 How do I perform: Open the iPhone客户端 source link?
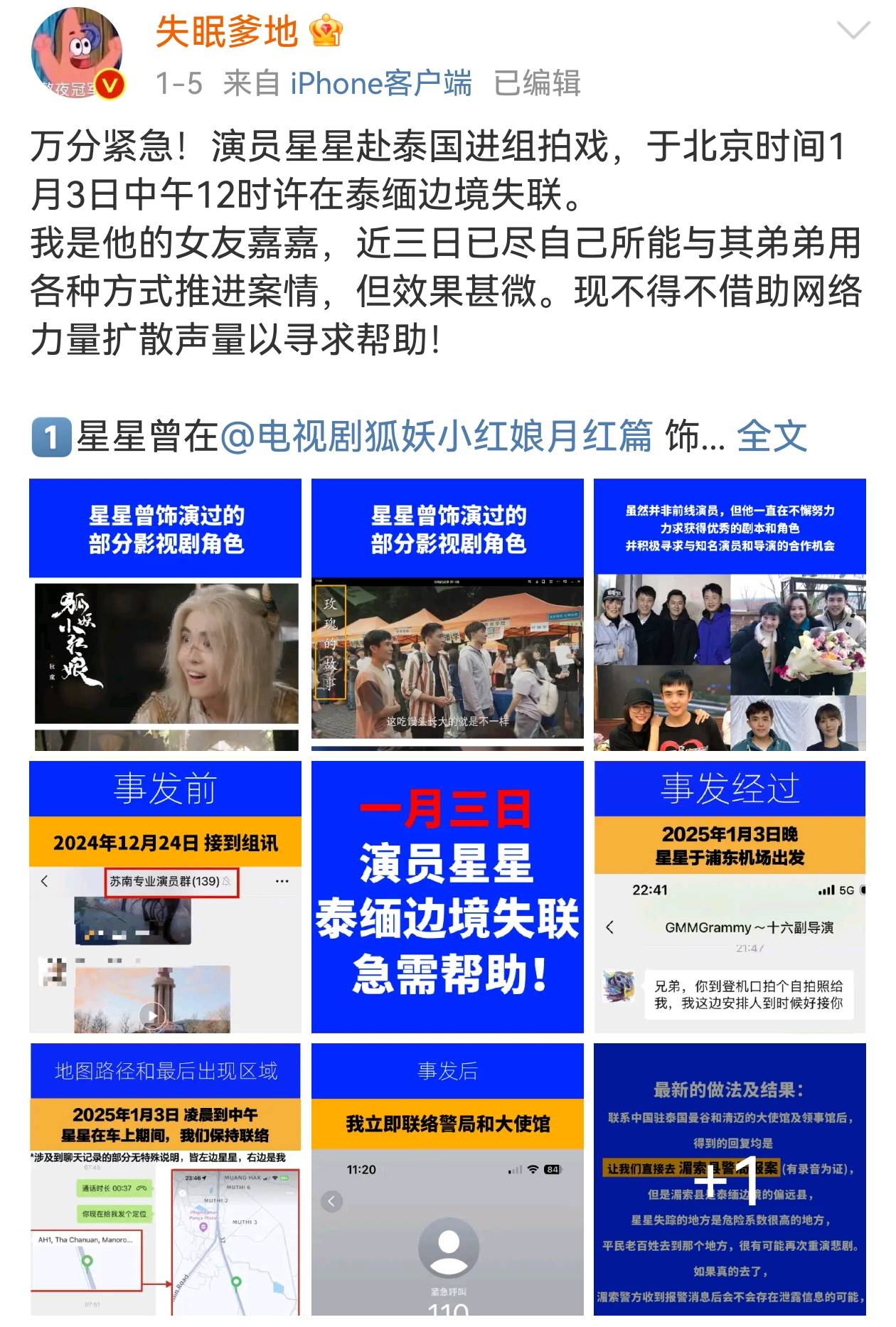coord(380,84)
